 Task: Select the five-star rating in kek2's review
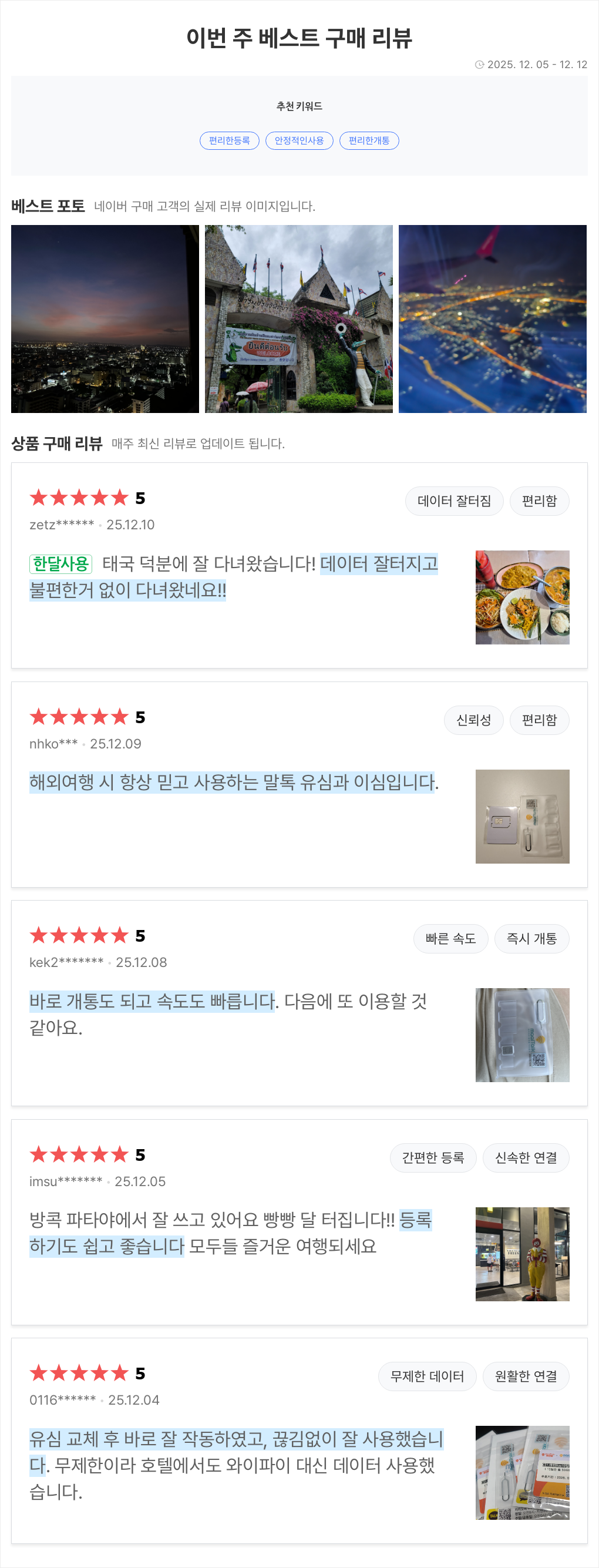pyautogui.click(x=78, y=935)
